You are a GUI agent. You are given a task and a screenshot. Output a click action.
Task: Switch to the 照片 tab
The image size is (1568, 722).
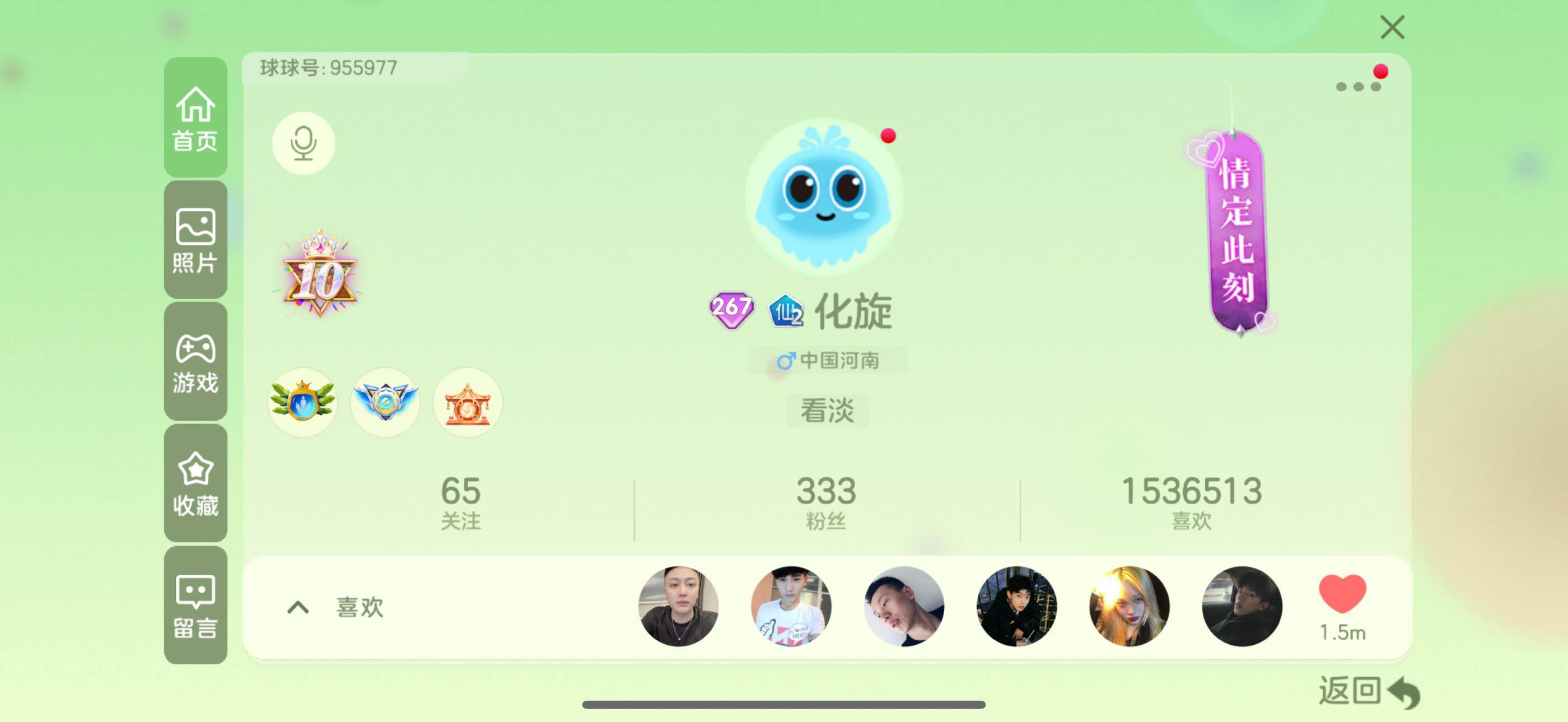tap(195, 240)
